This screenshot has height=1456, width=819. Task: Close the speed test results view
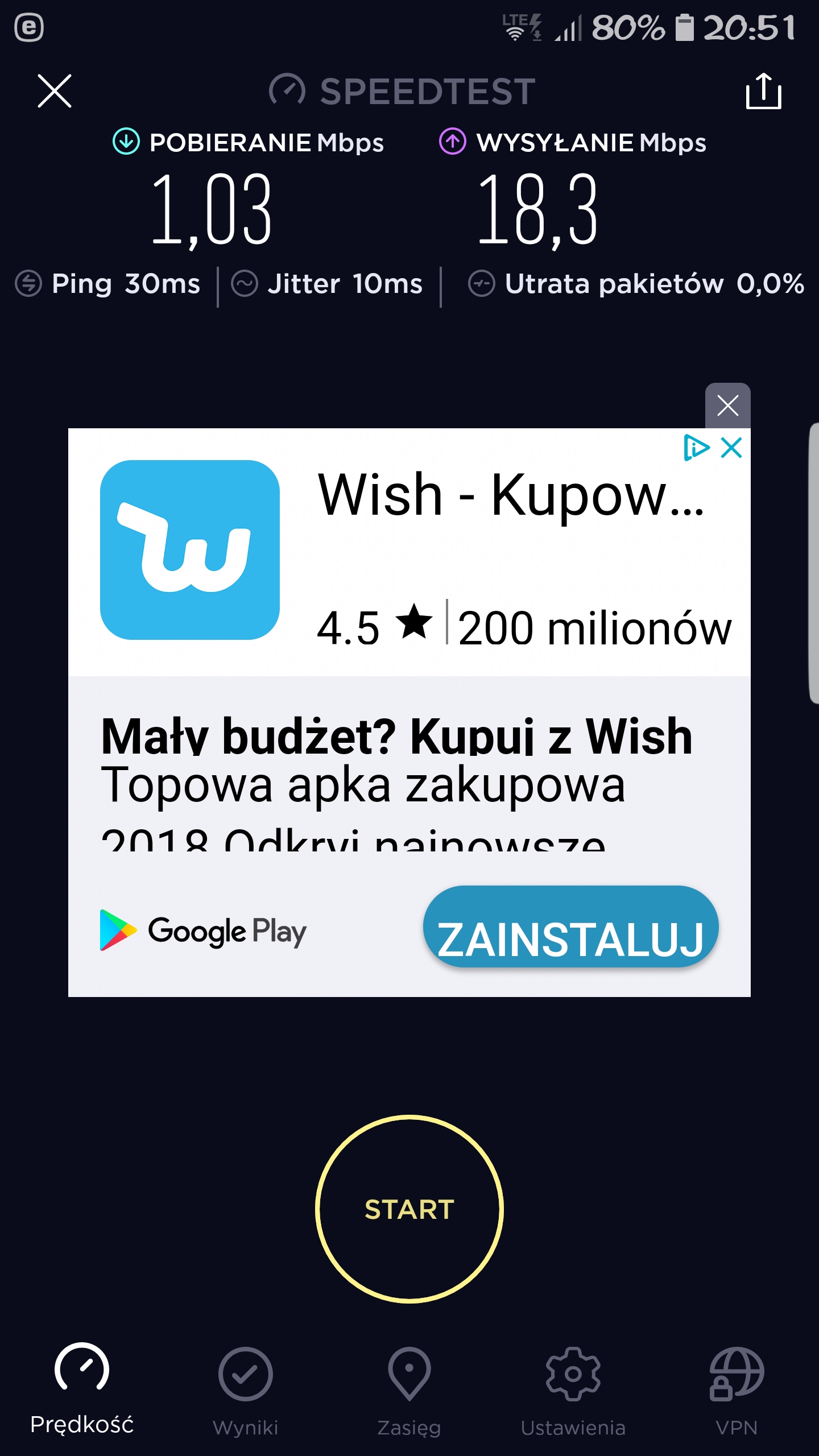pos(55,90)
